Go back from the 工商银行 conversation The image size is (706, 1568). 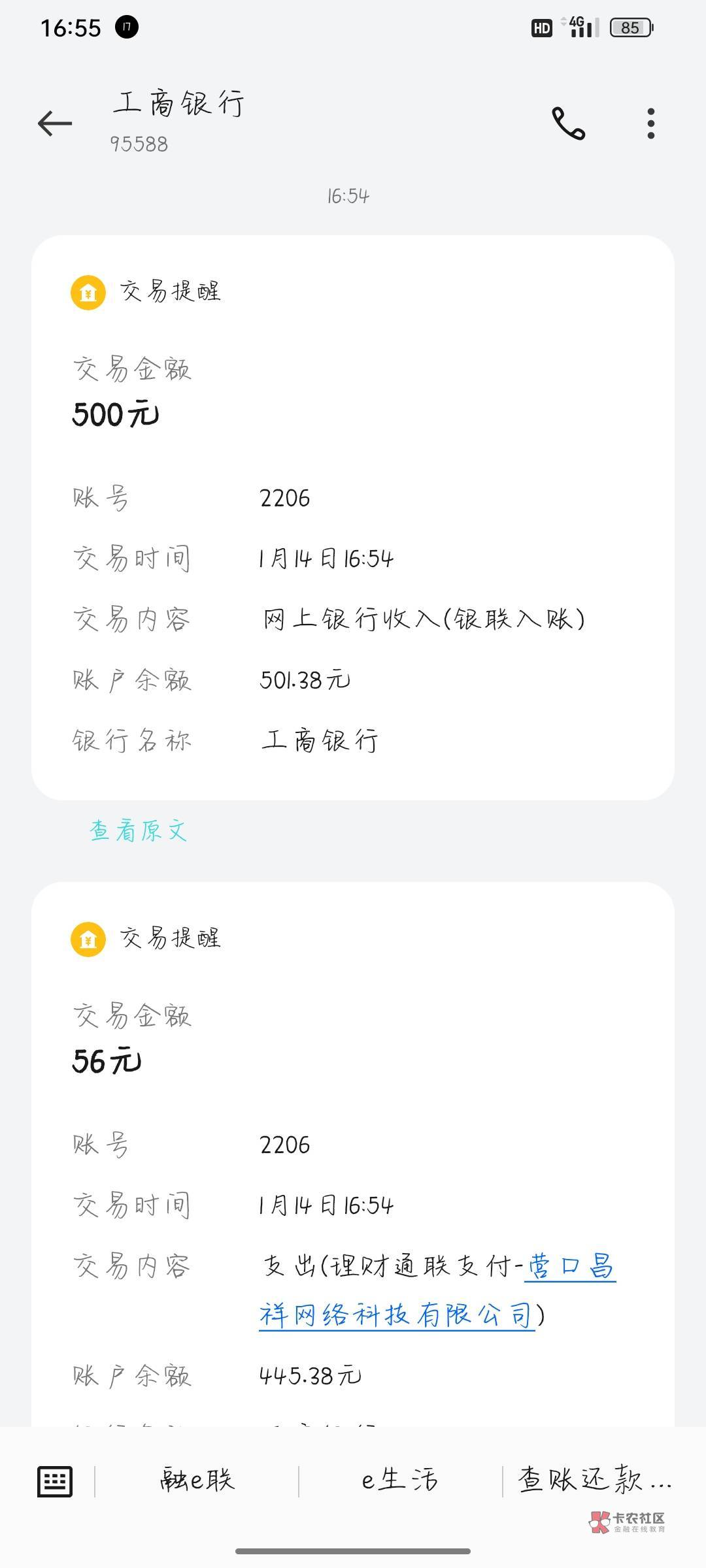[x=55, y=123]
